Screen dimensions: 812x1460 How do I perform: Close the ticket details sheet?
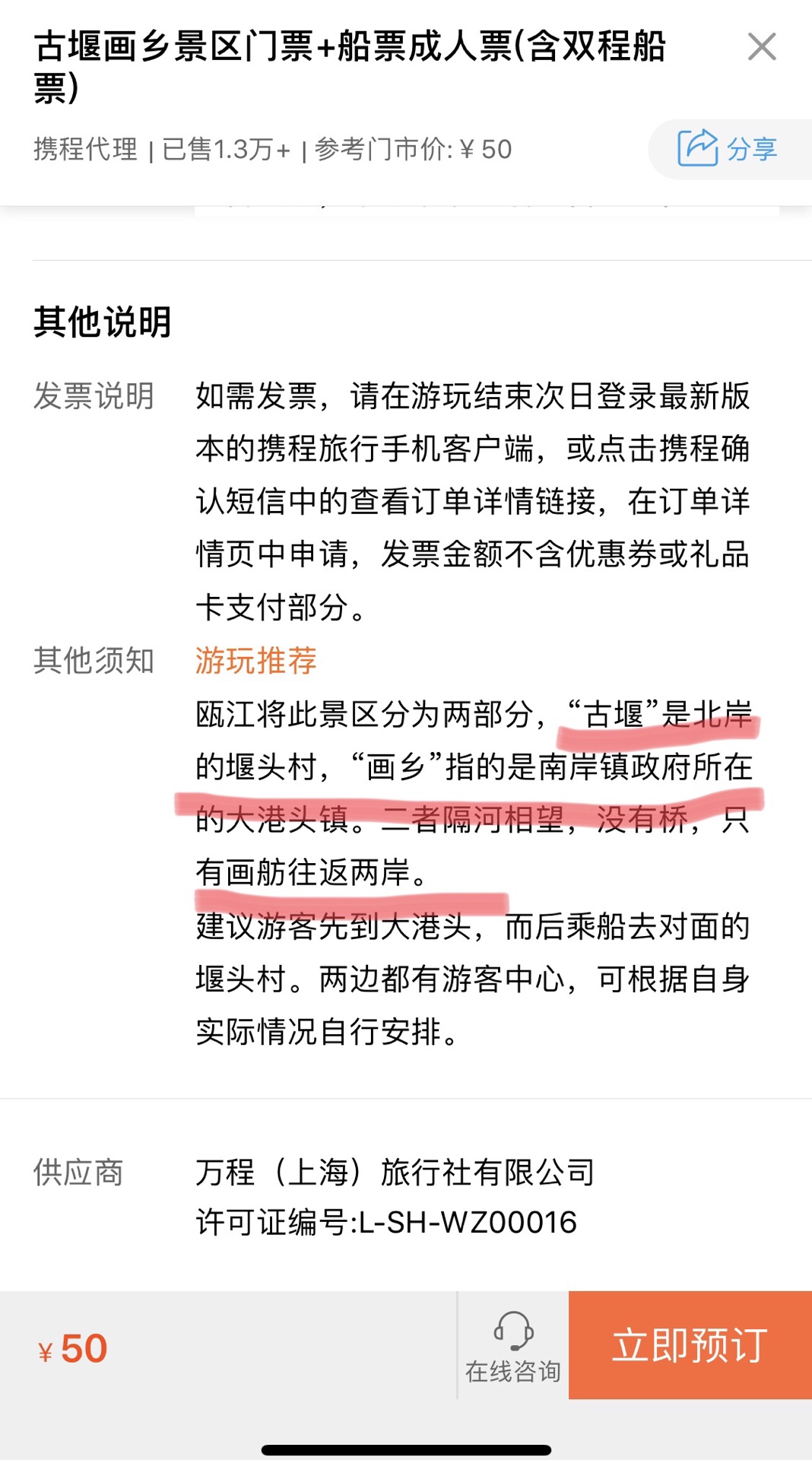pos(761,47)
